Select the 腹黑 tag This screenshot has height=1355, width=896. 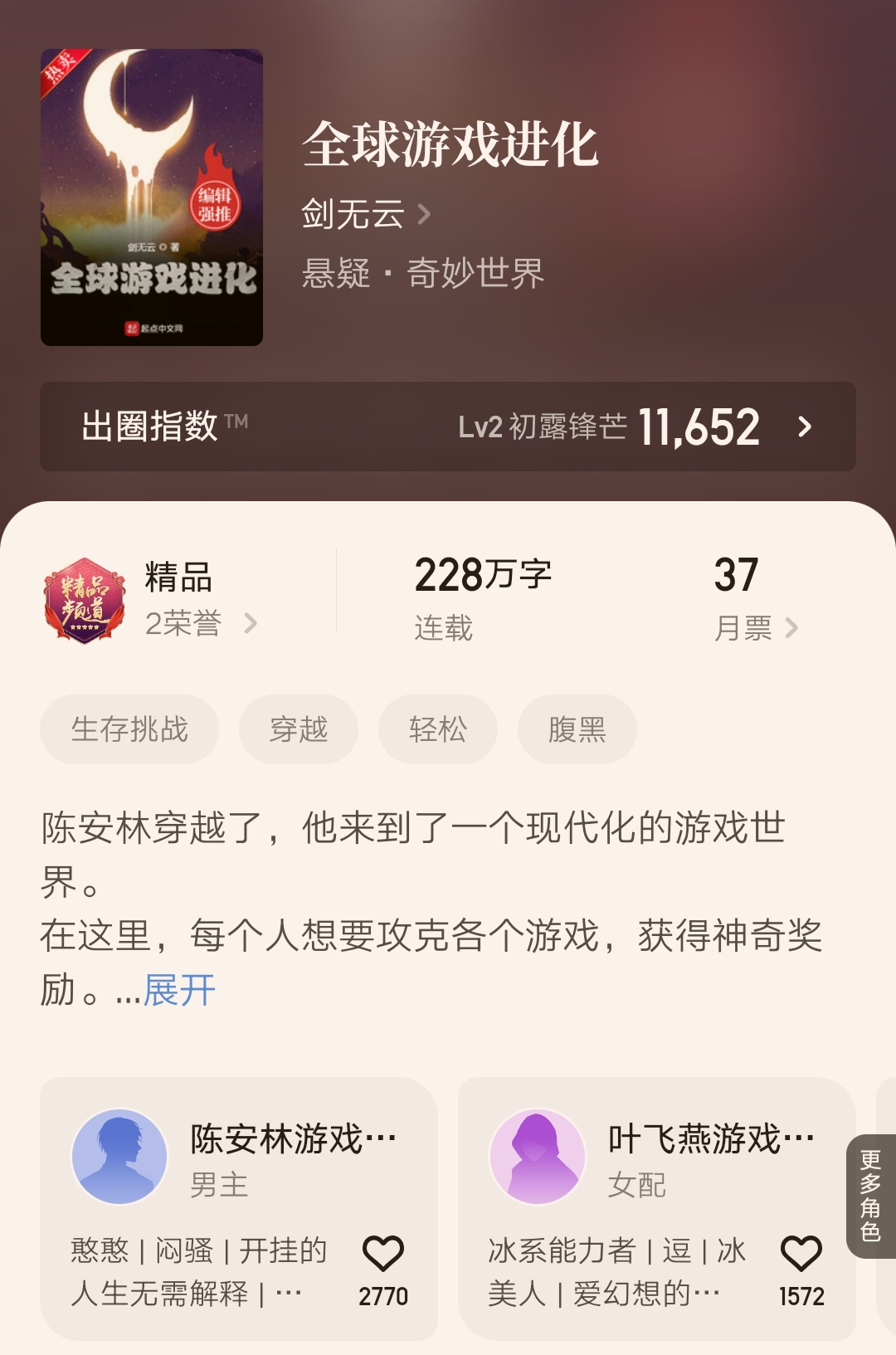tap(577, 729)
